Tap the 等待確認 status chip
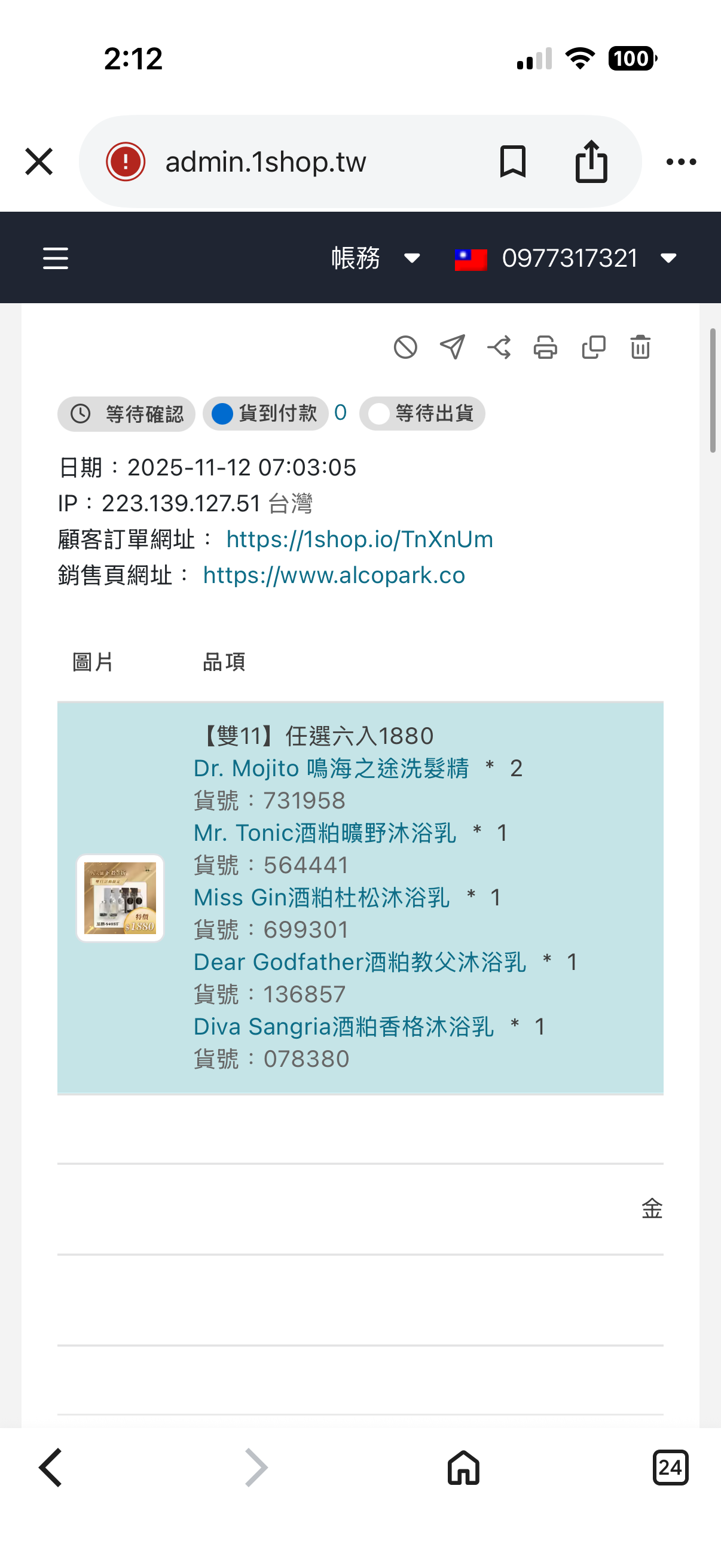Screen dimensions: 721x1568 click(127, 414)
